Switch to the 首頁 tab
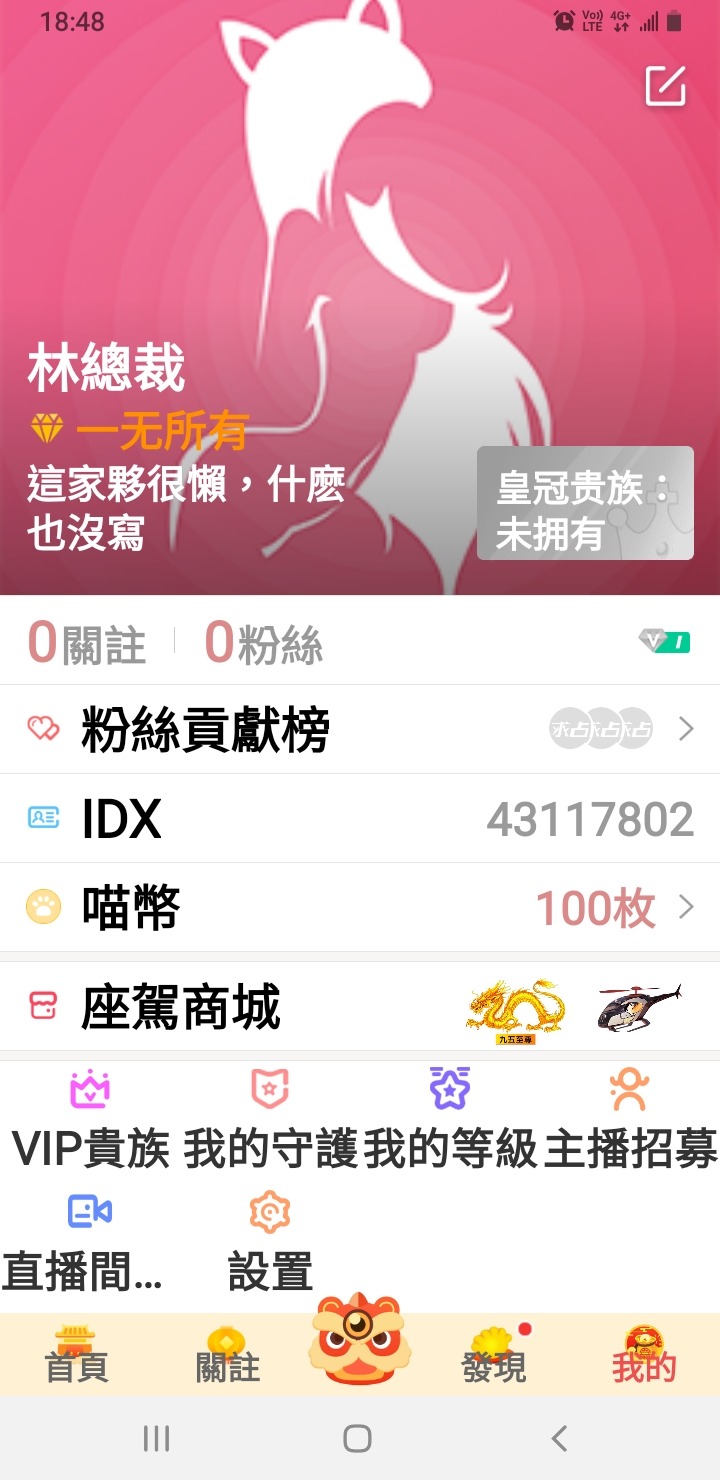This screenshot has width=720, height=1480. [x=76, y=1356]
